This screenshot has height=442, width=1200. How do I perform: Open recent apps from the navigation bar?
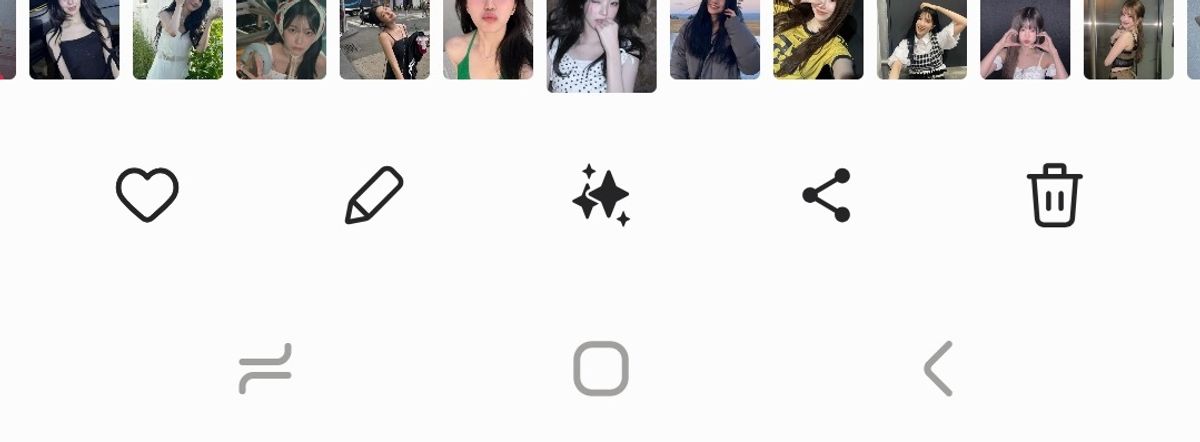(x=265, y=369)
